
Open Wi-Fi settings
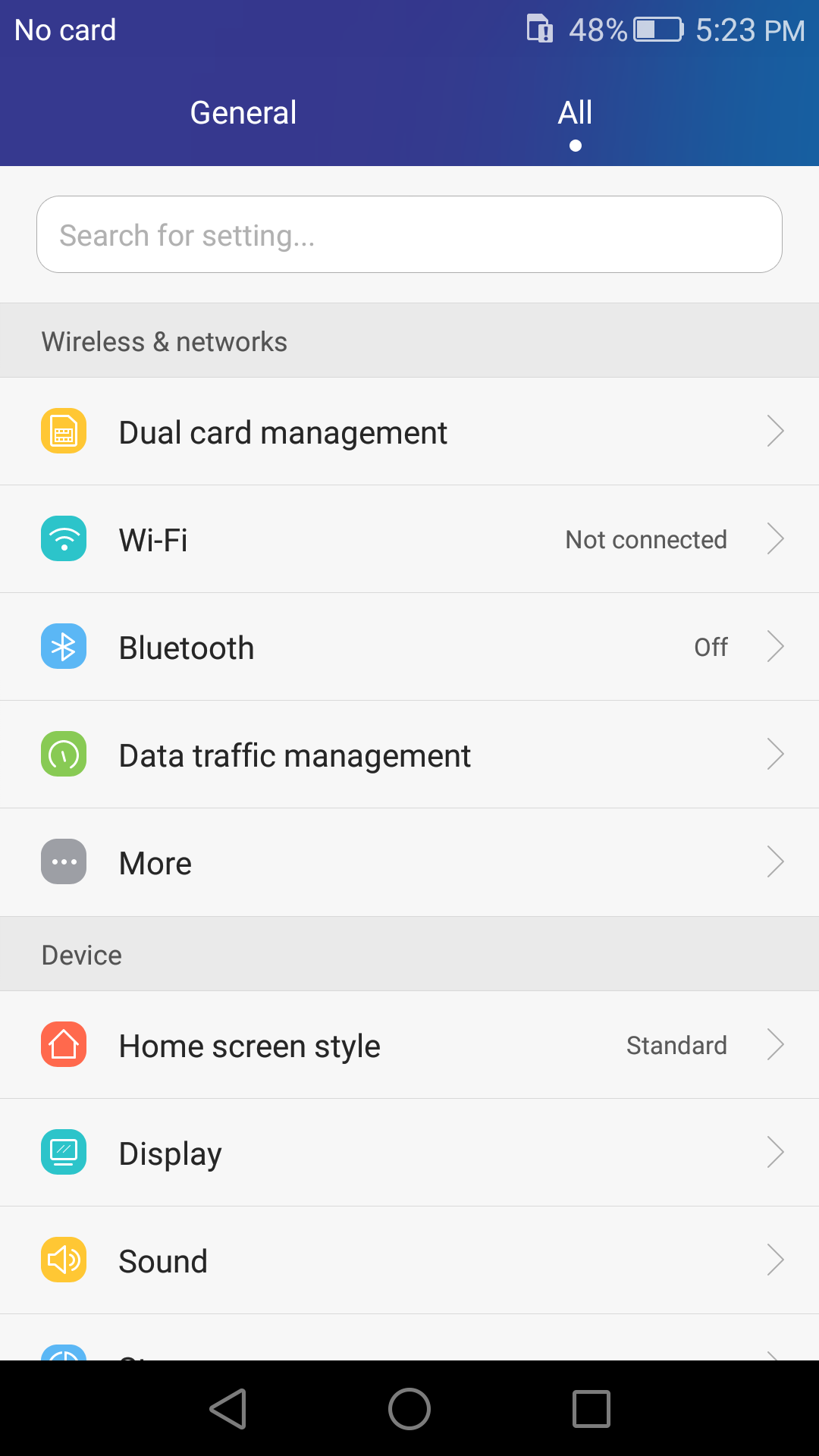(x=409, y=540)
